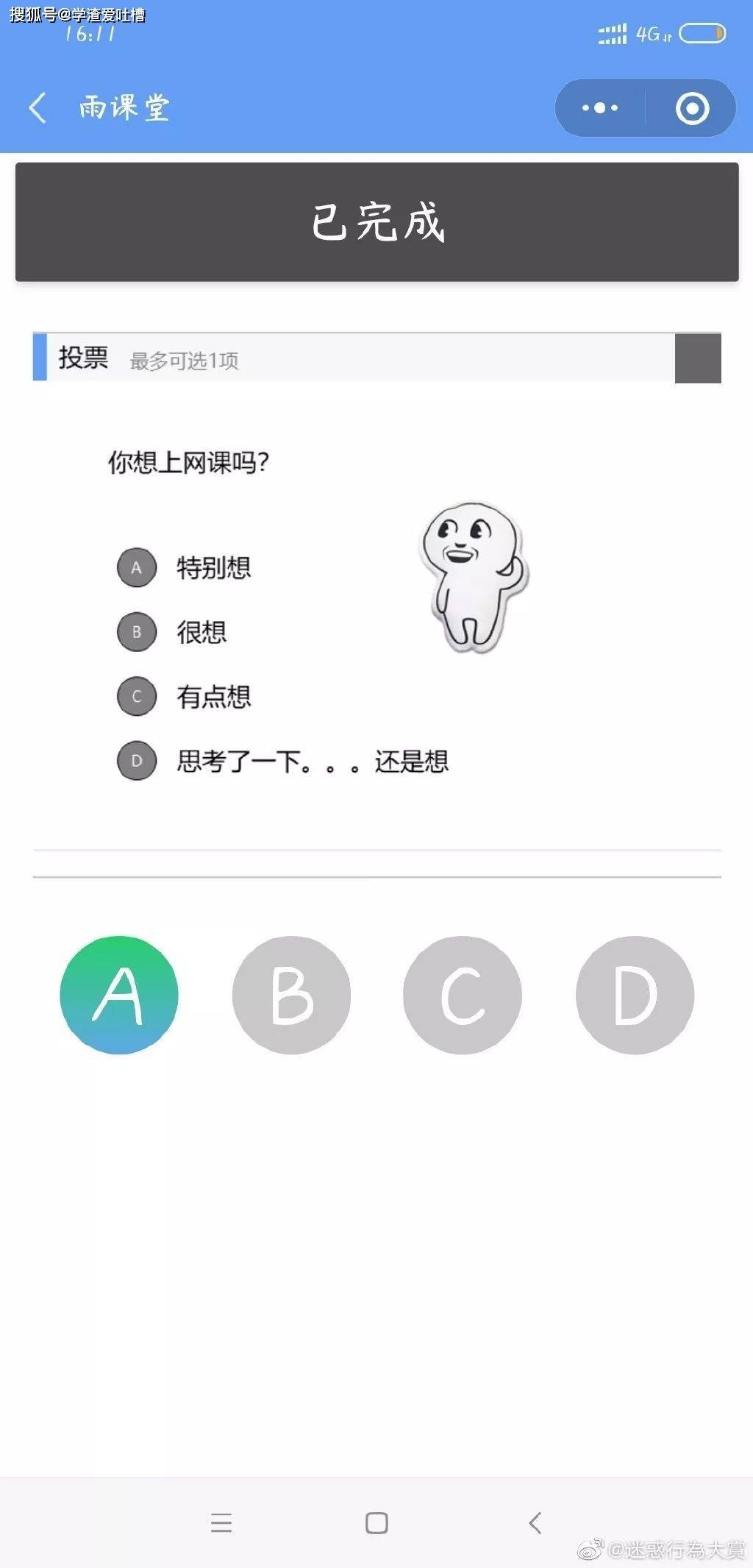Screen dimensions: 753x1568
Task: Click the gray square beside the 投票 header
Action: pyautogui.click(x=696, y=360)
